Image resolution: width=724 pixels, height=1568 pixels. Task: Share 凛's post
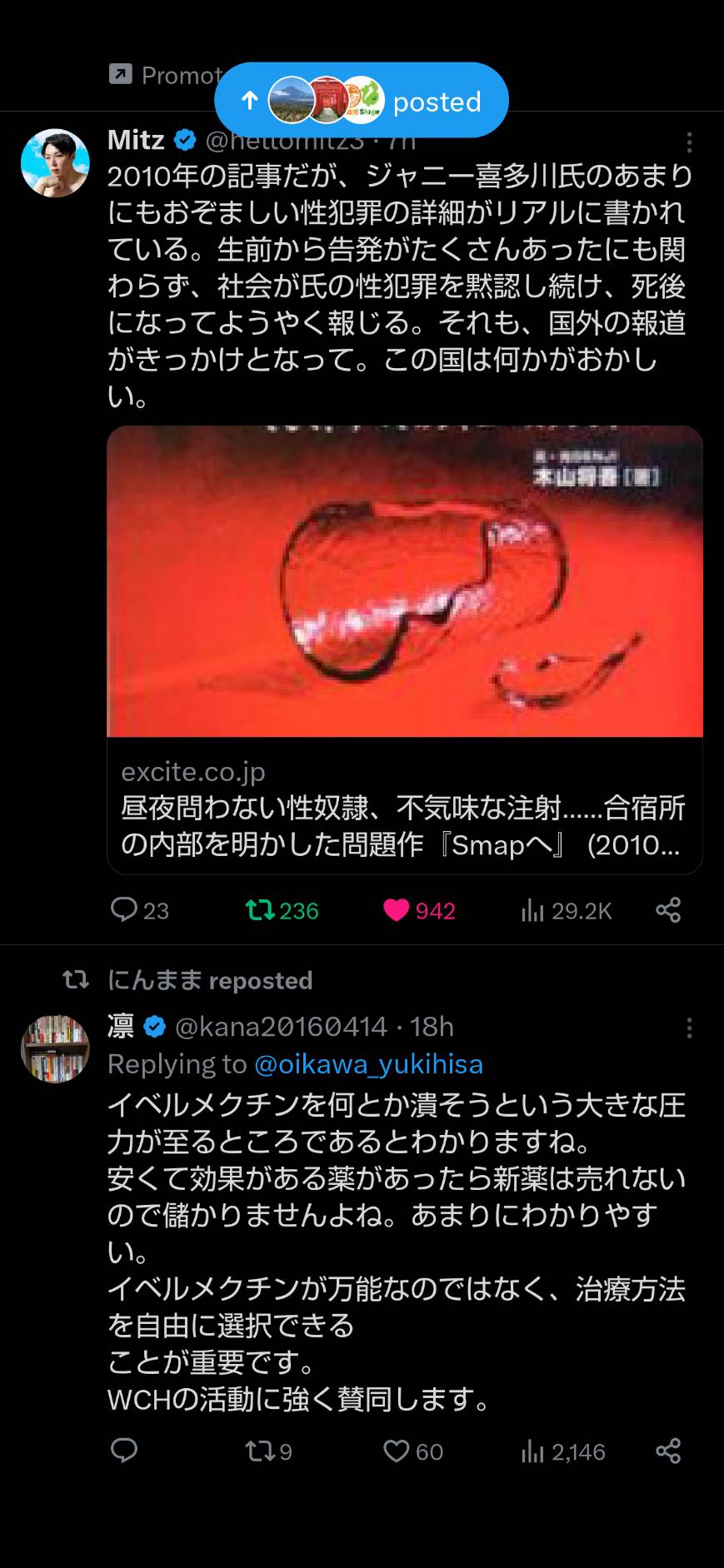coord(668,1451)
